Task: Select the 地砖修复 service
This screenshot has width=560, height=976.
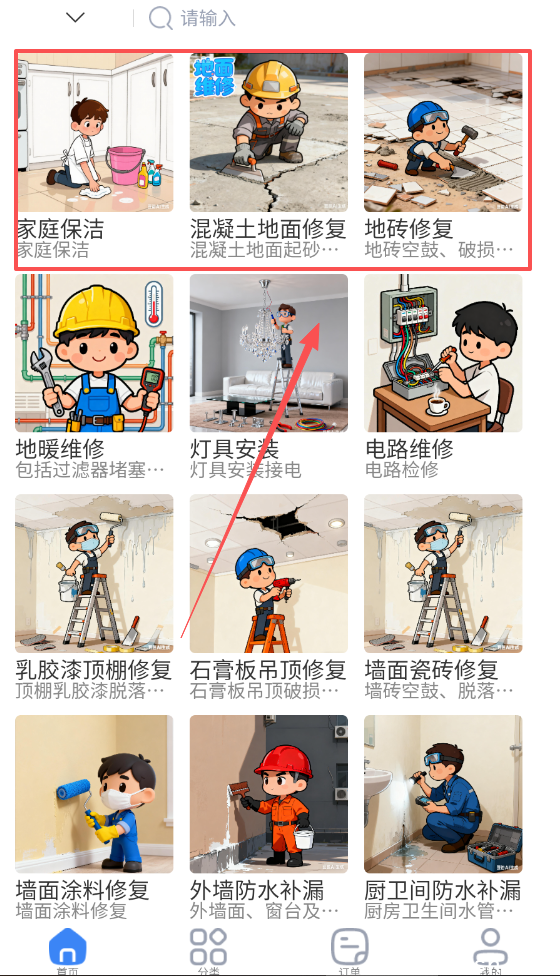Action: point(443,156)
